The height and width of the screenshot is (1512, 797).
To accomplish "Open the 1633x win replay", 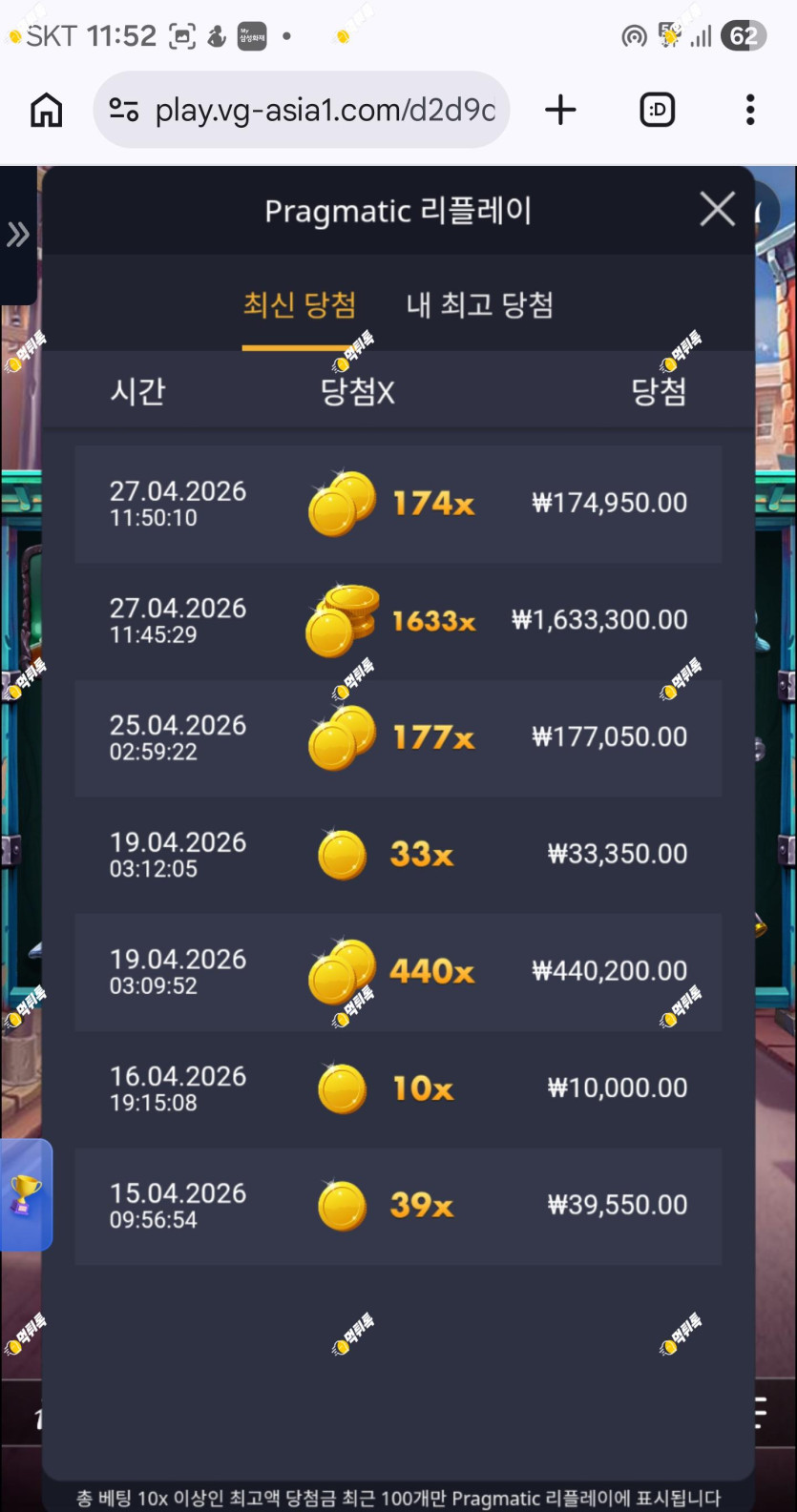I will [398, 621].
